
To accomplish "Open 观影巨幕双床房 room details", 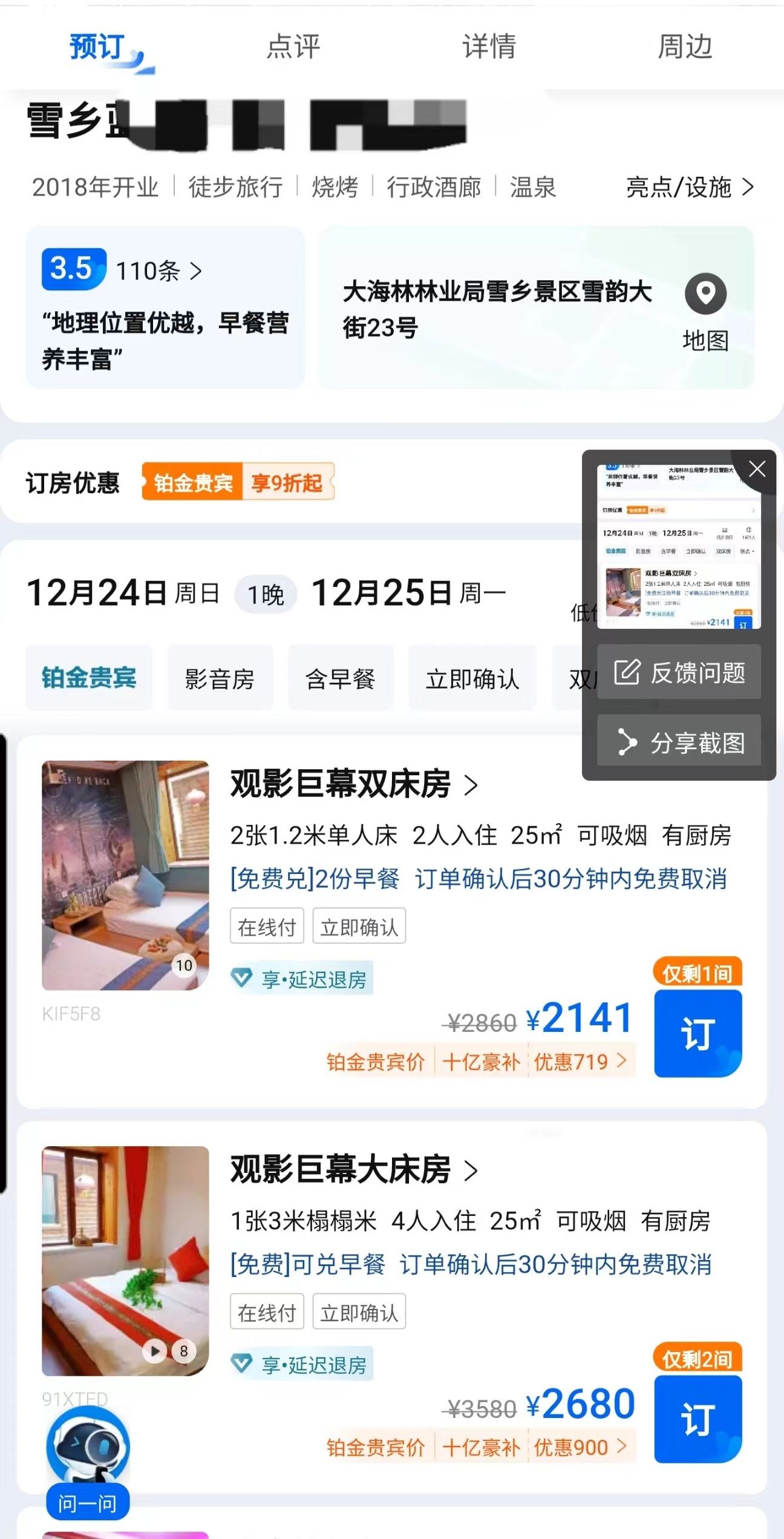I will (x=354, y=784).
